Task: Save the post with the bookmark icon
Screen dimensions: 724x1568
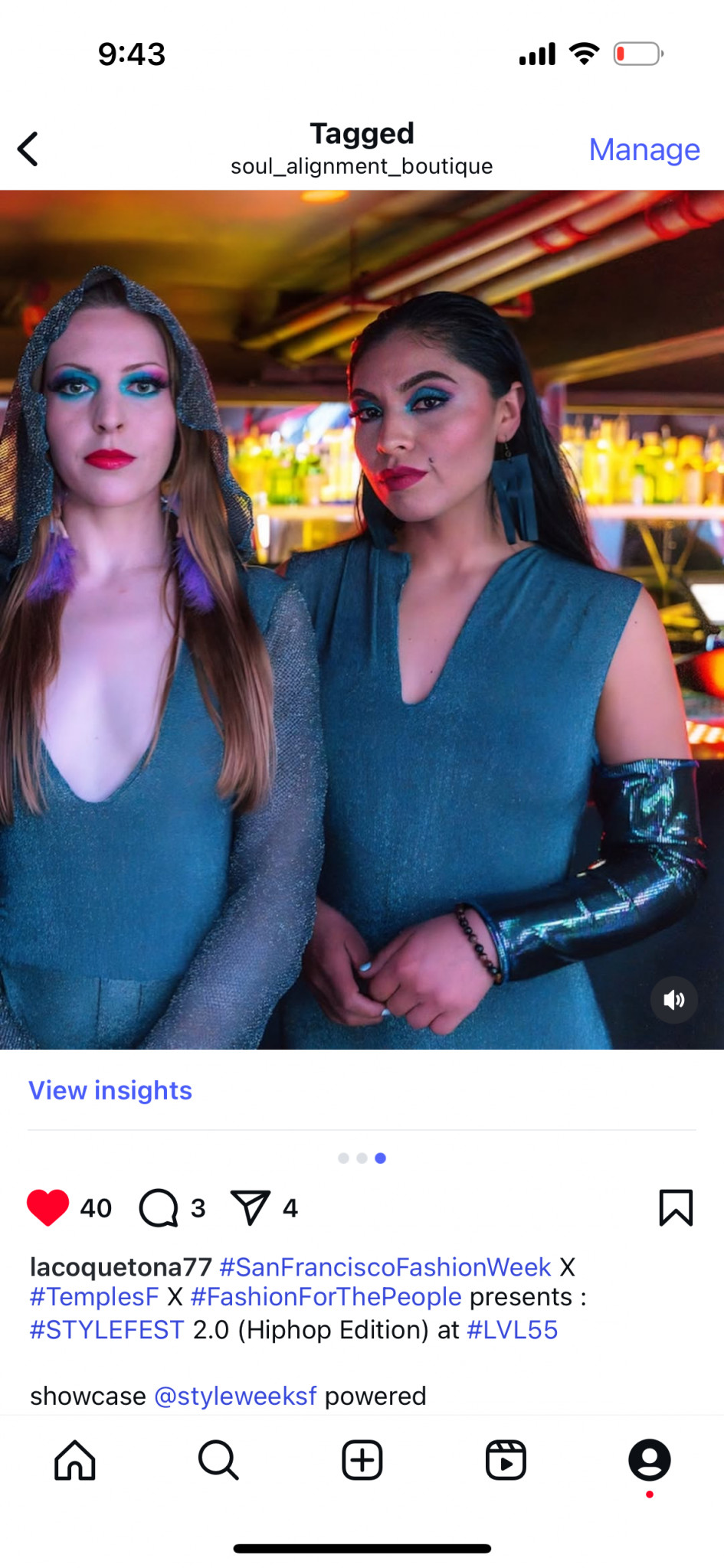Action: coord(675,1207)
